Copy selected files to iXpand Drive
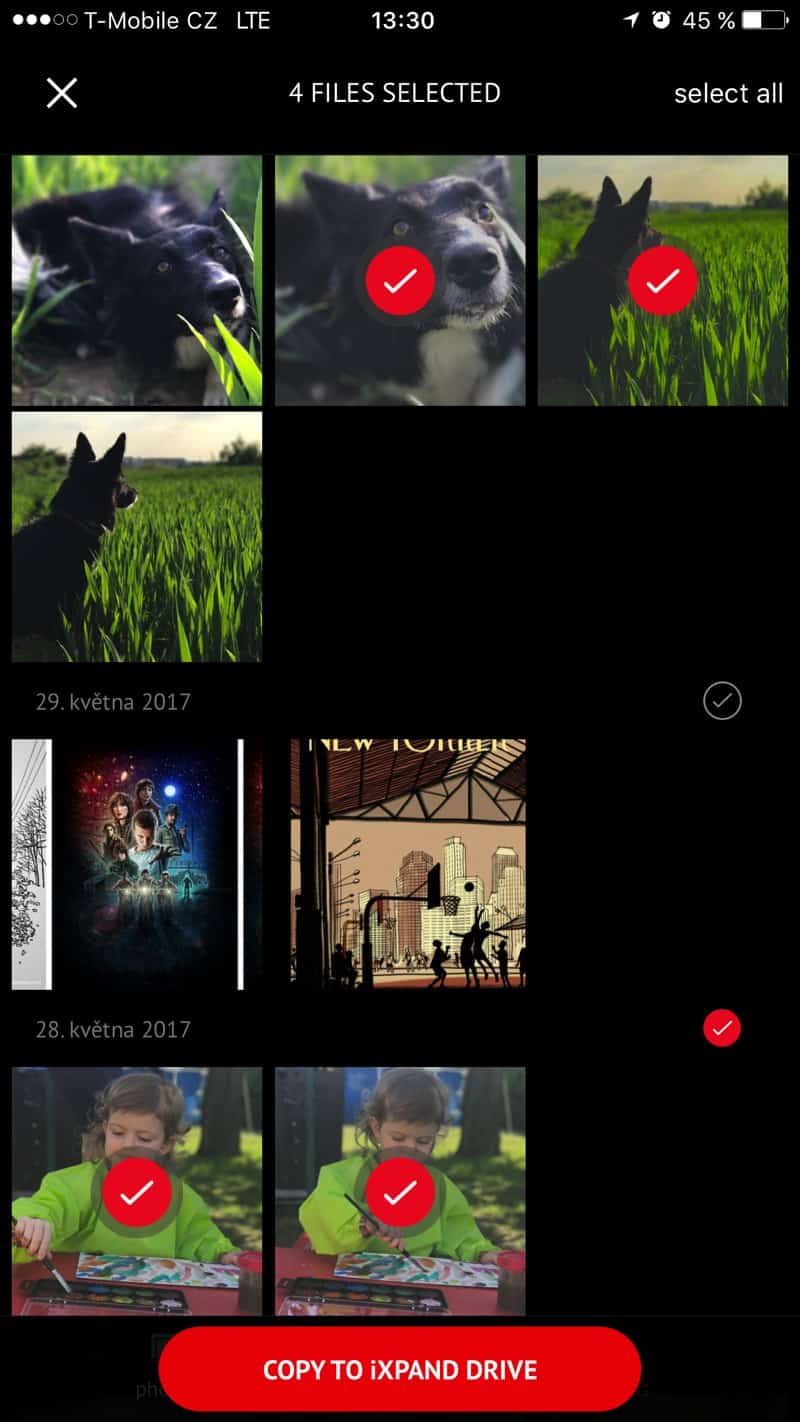 pyautogui.click(x=399, y=1369)
